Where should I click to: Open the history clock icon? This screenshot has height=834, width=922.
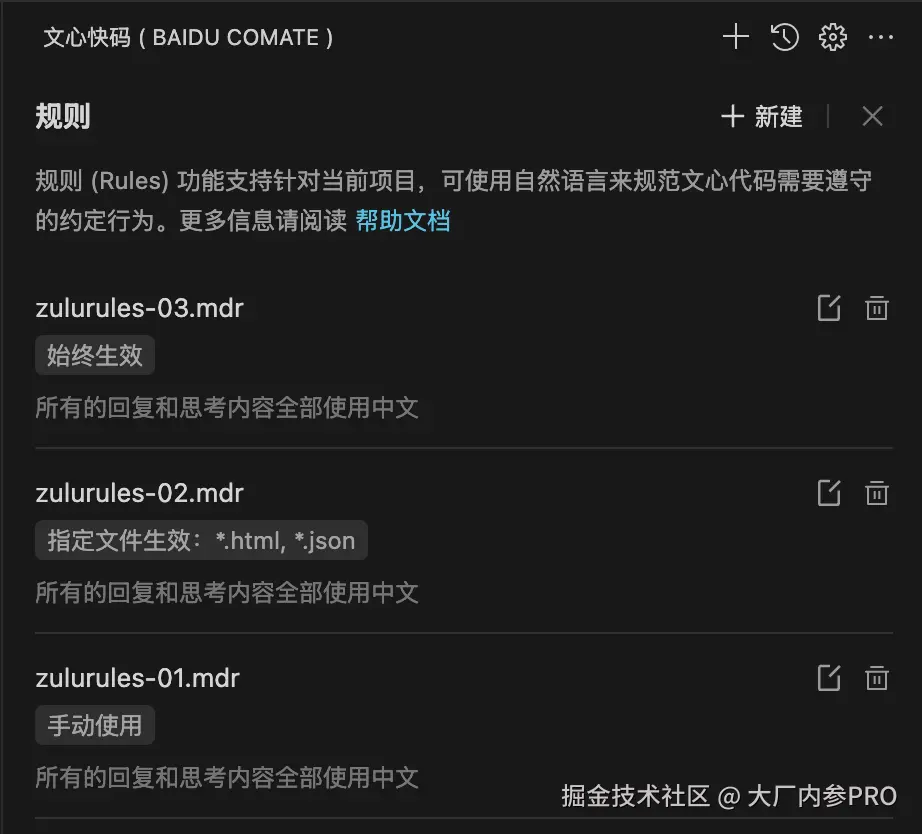784,38
